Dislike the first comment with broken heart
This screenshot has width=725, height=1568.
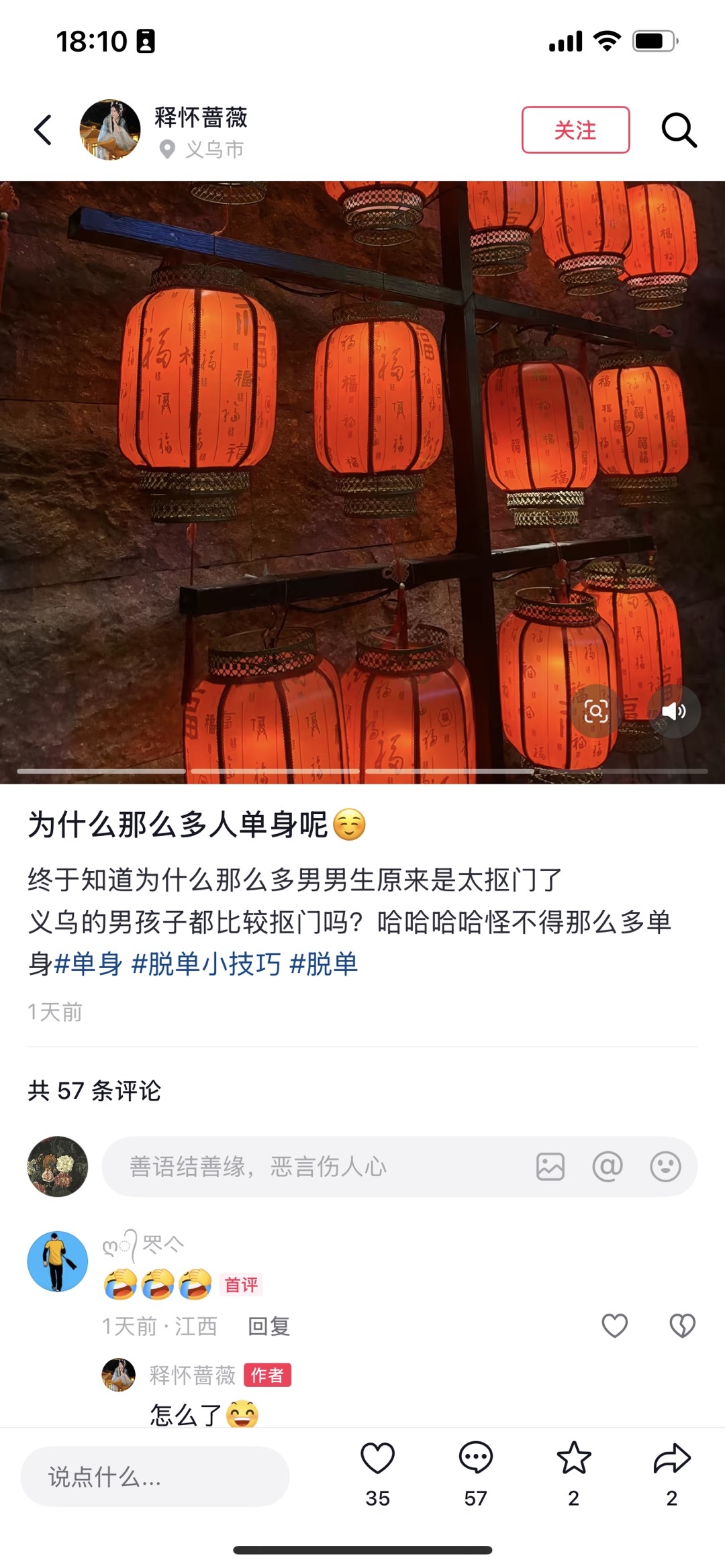tap(682, 1325)
